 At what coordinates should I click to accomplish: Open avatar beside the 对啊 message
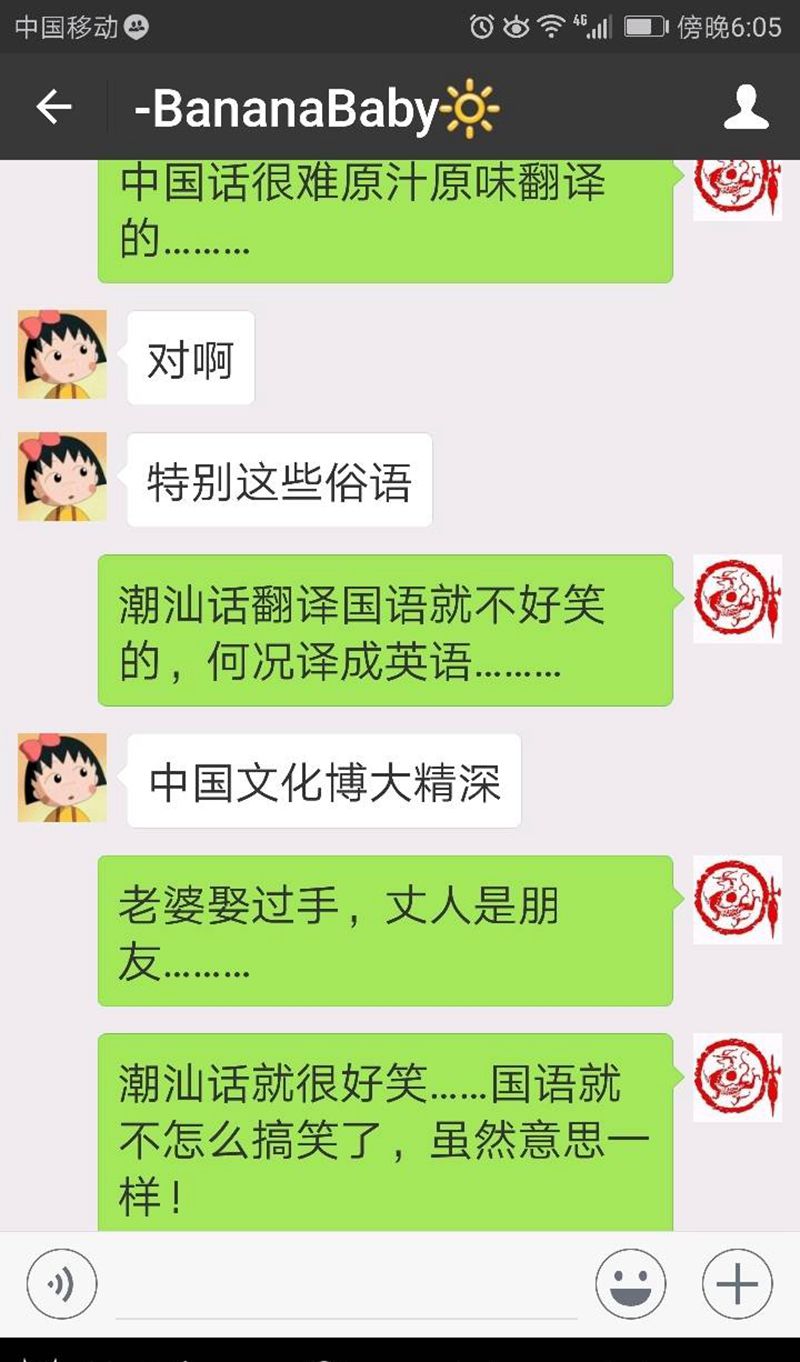pyautogui.click(x=62, y=354)
